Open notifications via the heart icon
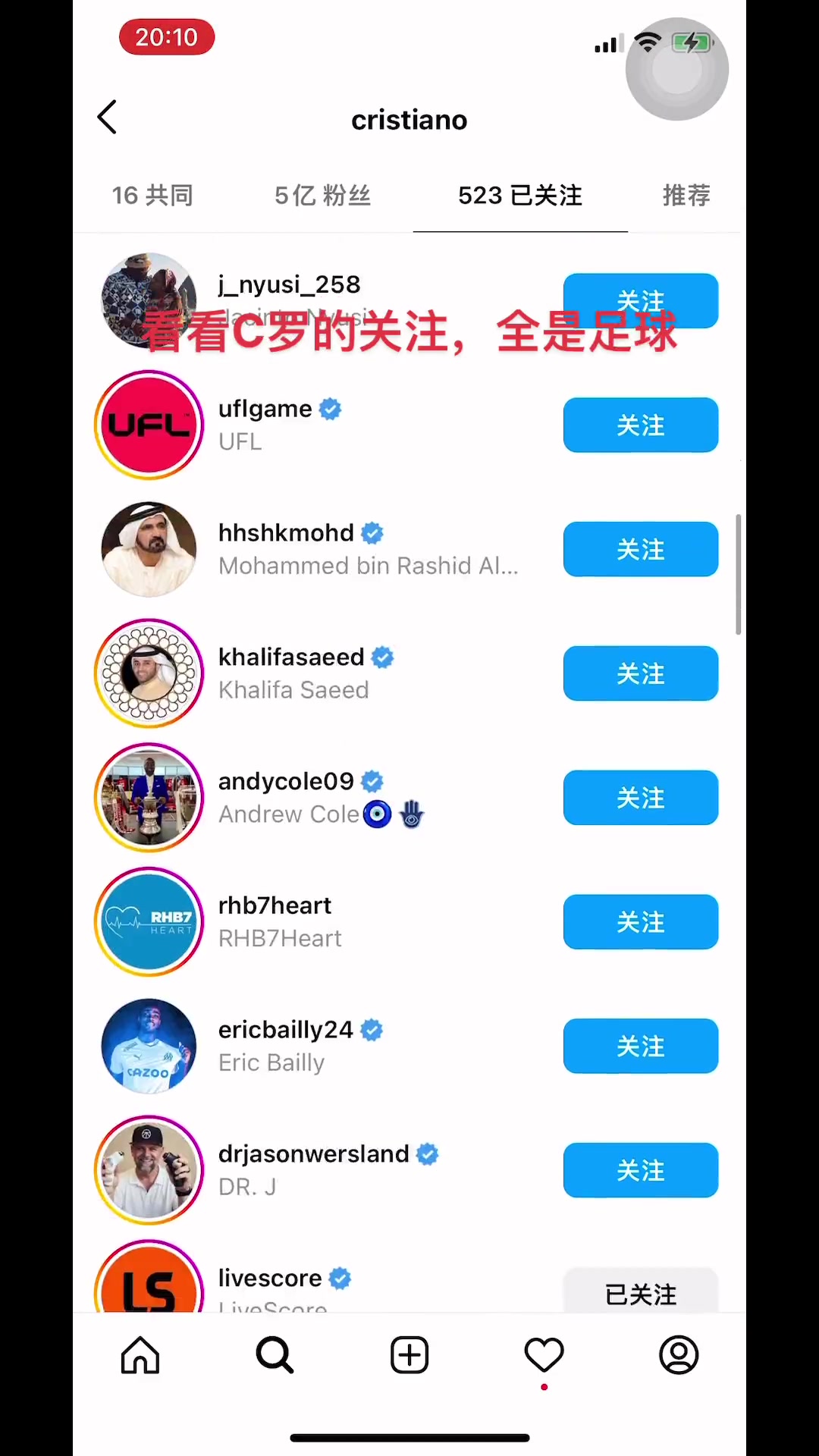The height and width of the screenshot is (1456, 819). 544,1355
